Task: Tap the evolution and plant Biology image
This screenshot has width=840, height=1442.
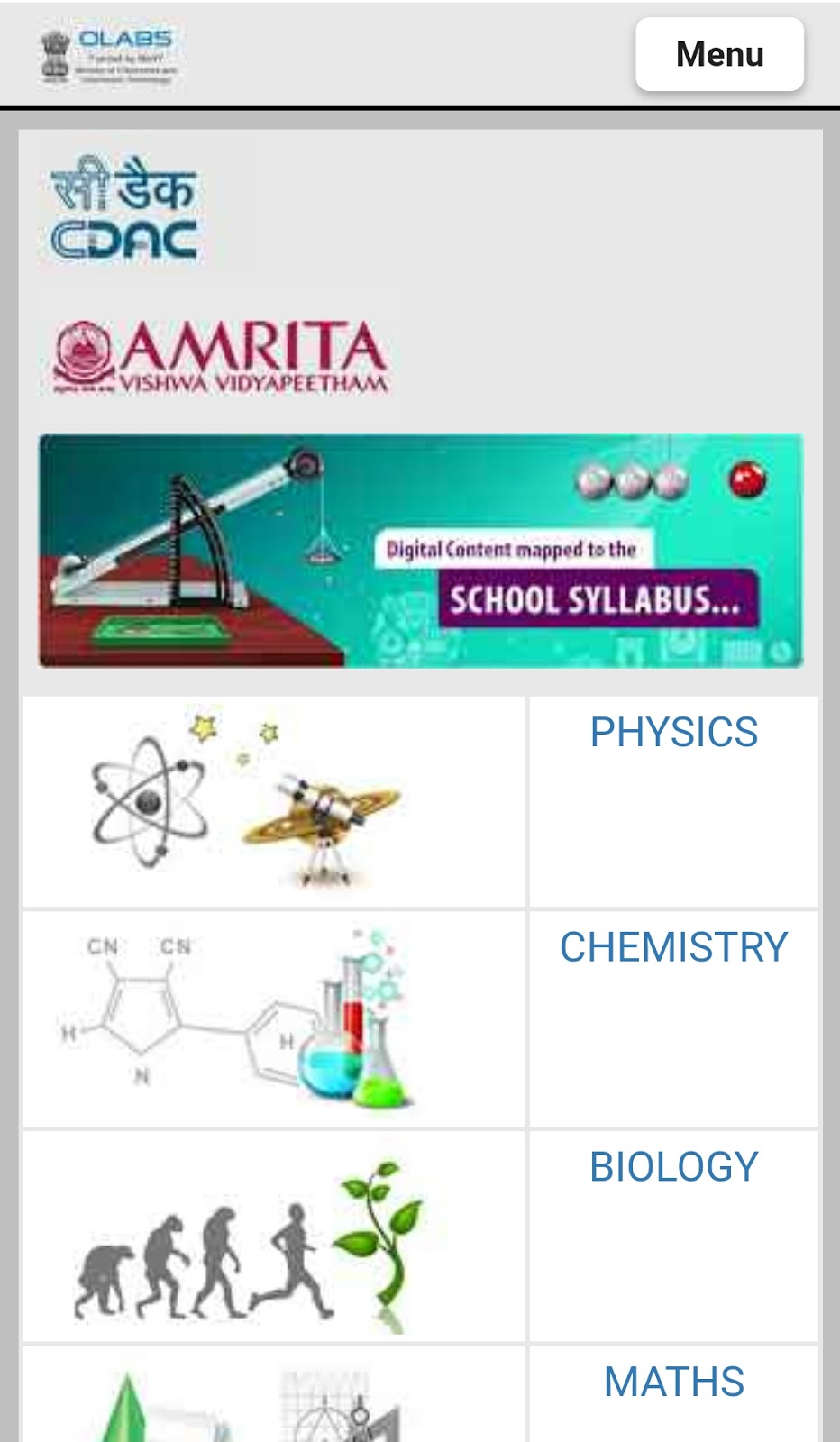Action: tap(248, 1237)
